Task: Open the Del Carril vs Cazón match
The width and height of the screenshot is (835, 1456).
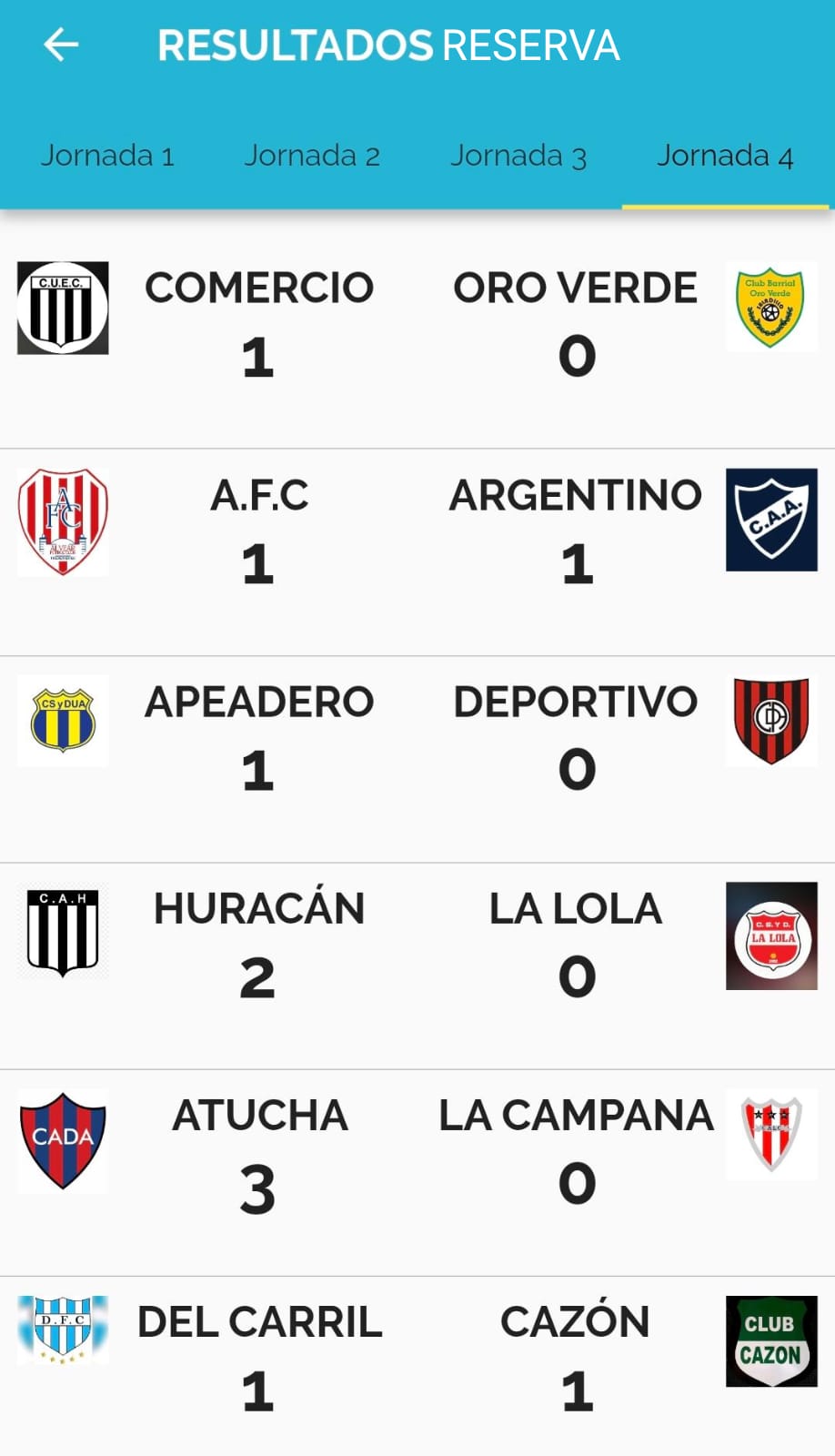Action: [417, 1366]
